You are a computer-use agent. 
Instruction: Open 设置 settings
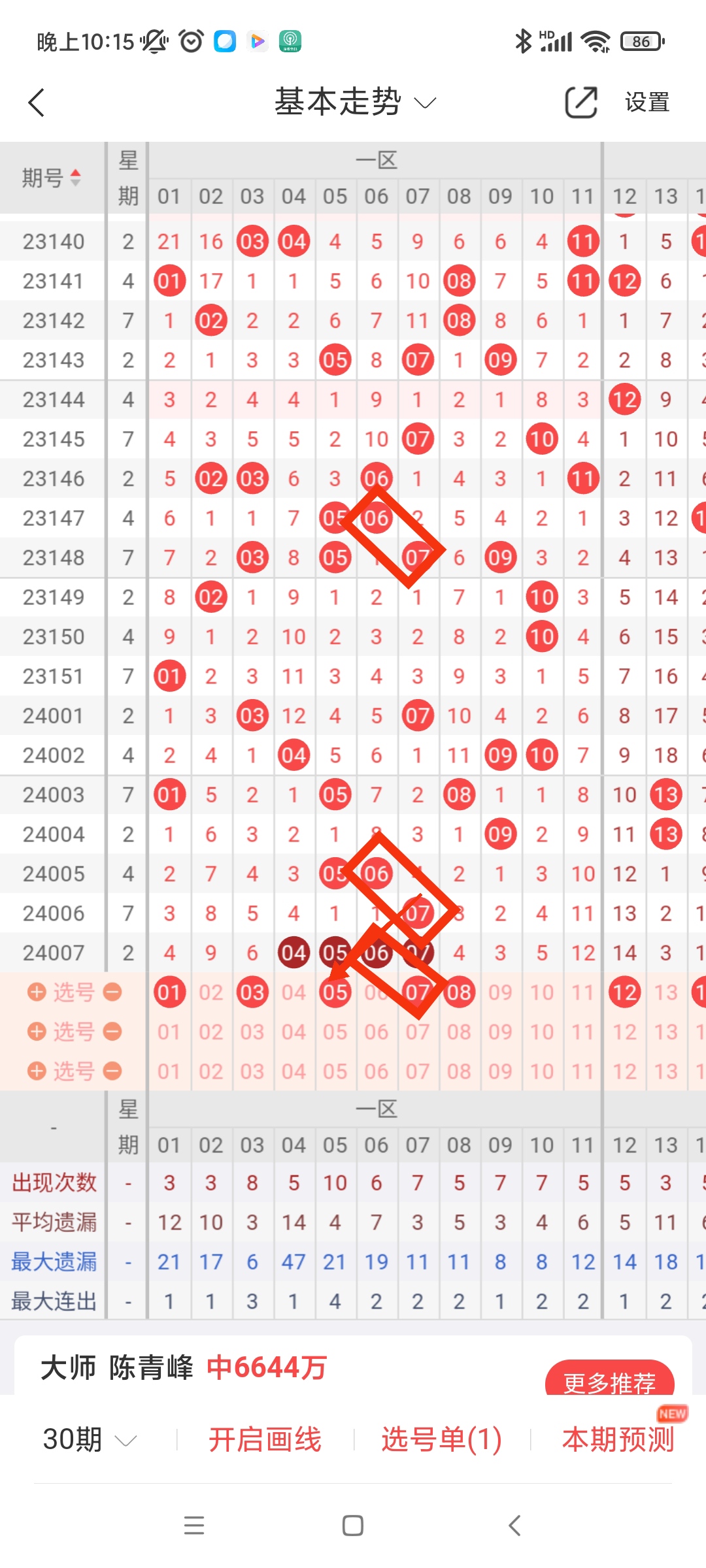point(647,103)
